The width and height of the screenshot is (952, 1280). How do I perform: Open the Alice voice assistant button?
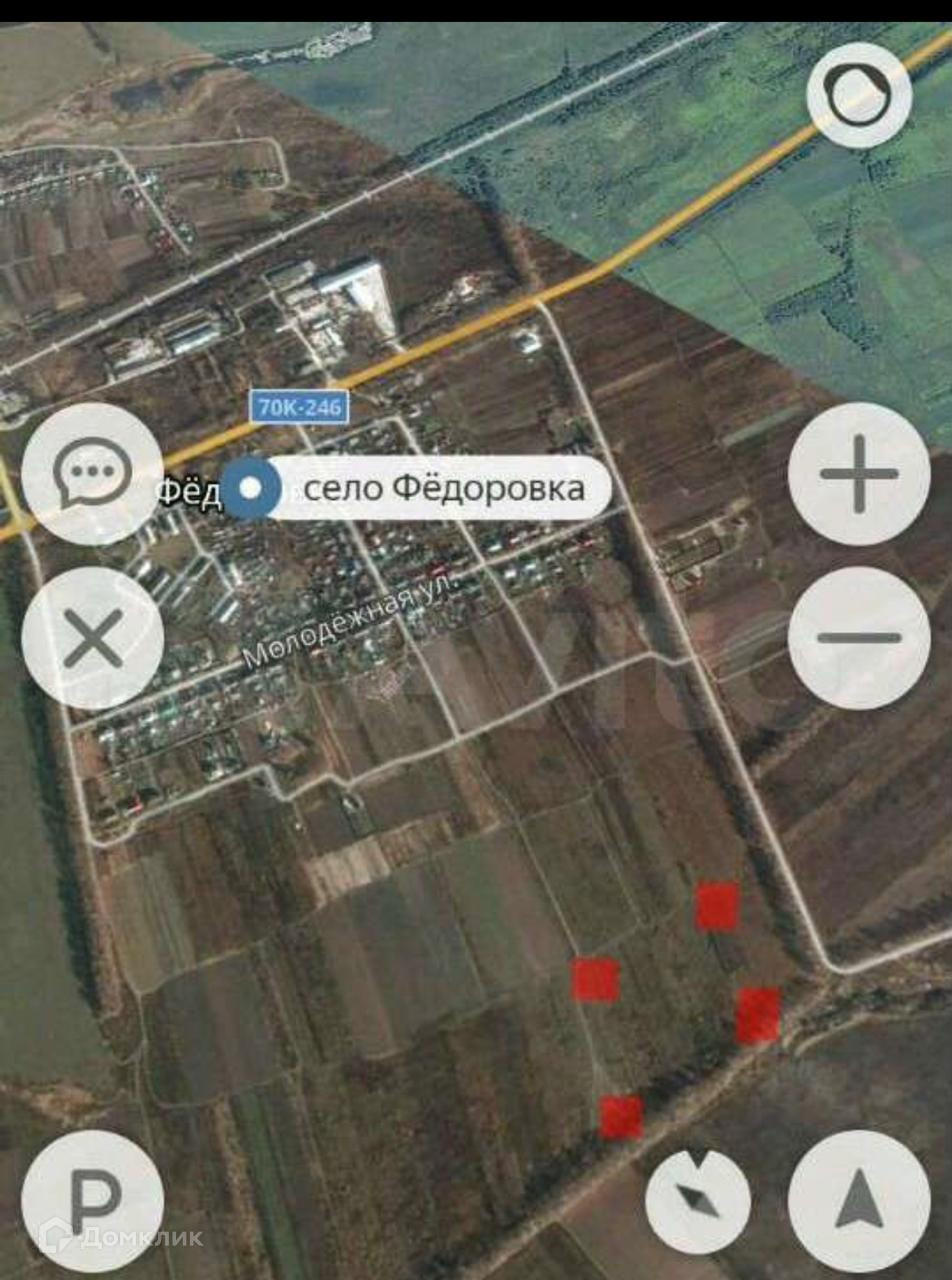coord(858,96)
